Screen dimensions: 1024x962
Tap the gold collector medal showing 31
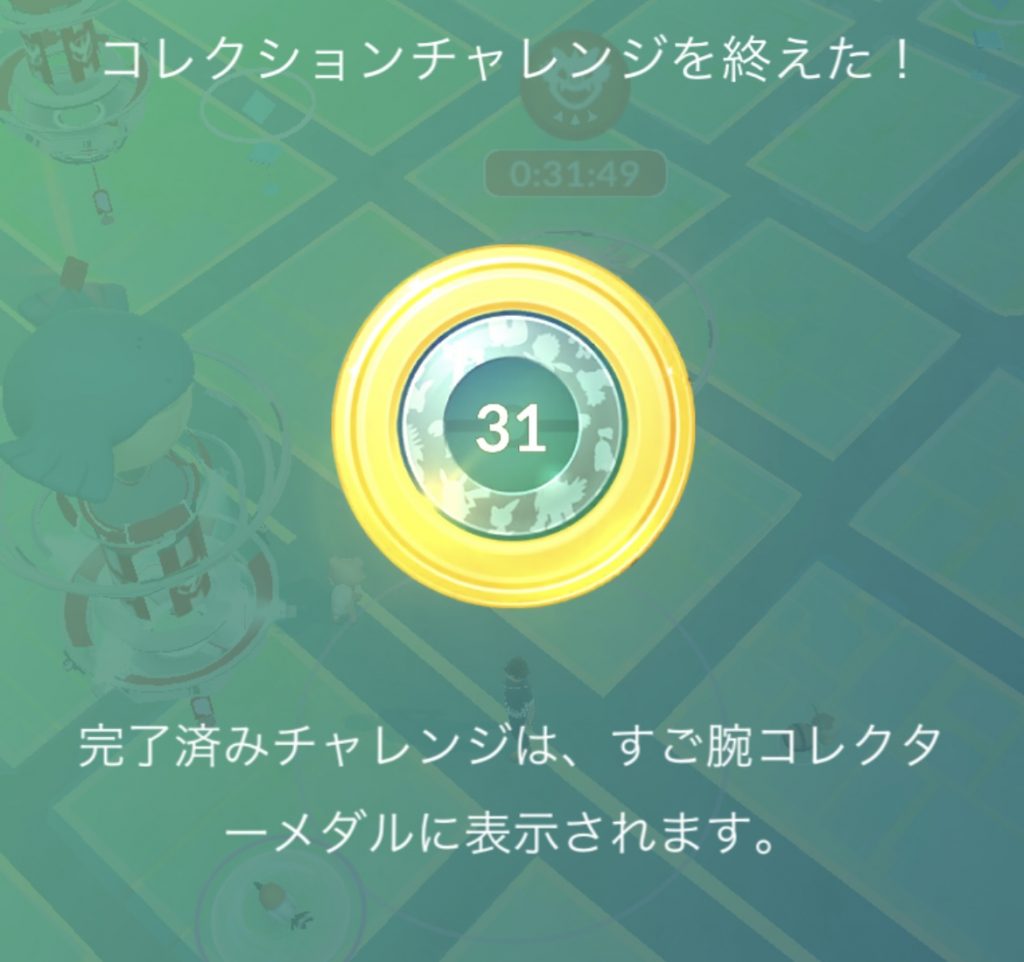[512, 427]
